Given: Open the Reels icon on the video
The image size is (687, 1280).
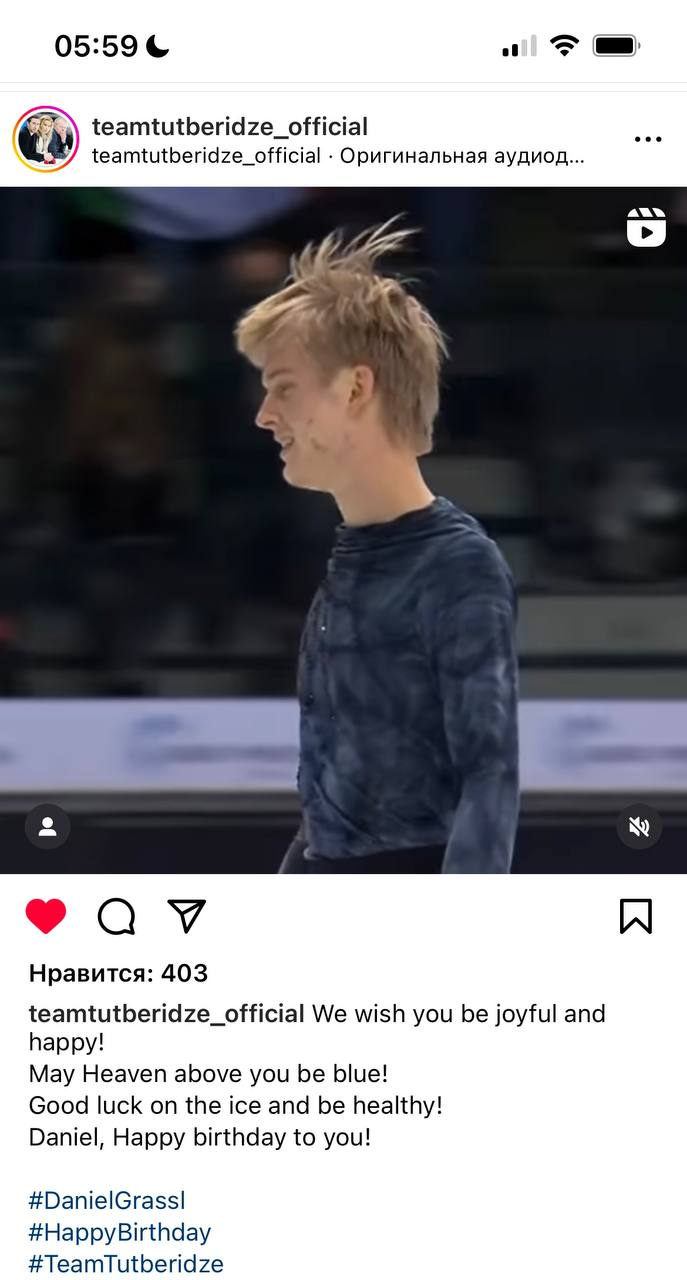Looking at the screenshot, I should click(x=646, y=227).
